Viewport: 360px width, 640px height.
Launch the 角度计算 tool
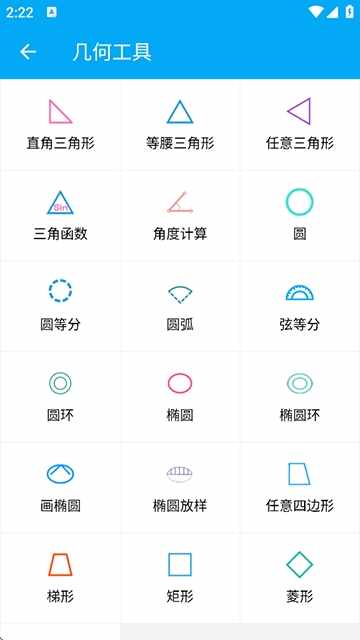pos(180,216)
